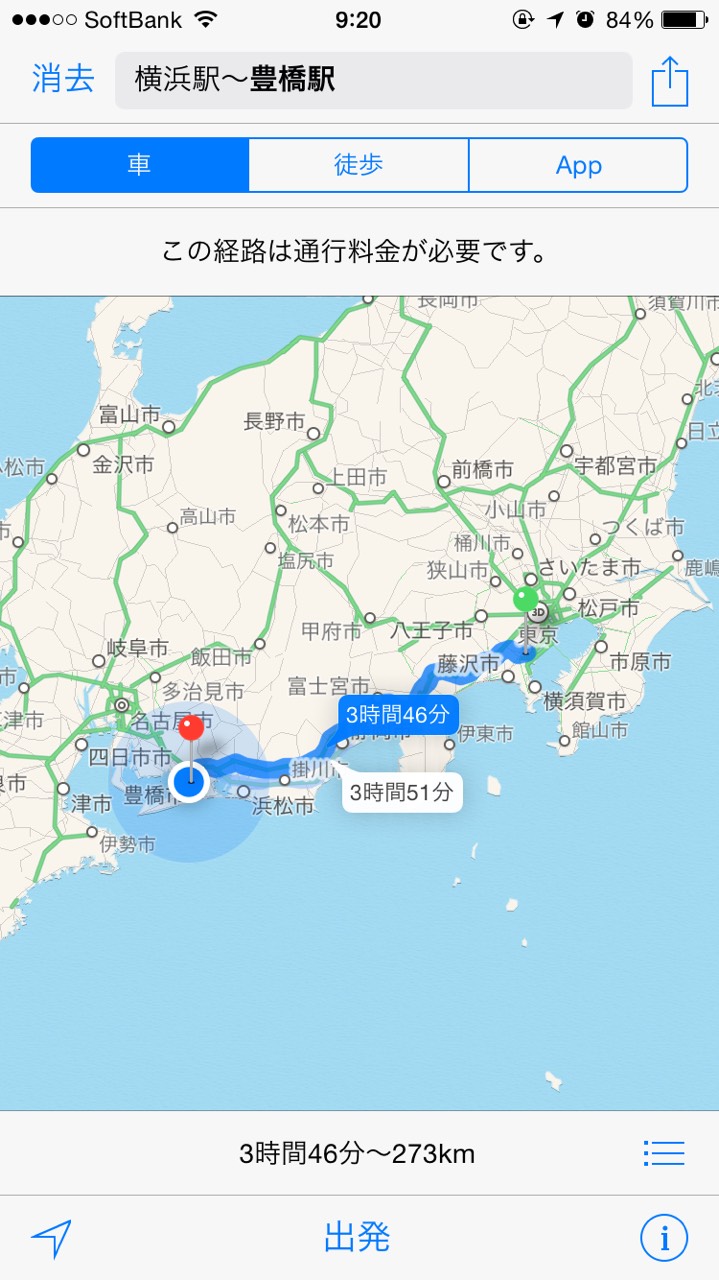Tap the red destination pin
This screenshot has height=1280, width=719.
pyautogui.click(x=191, y=728)
